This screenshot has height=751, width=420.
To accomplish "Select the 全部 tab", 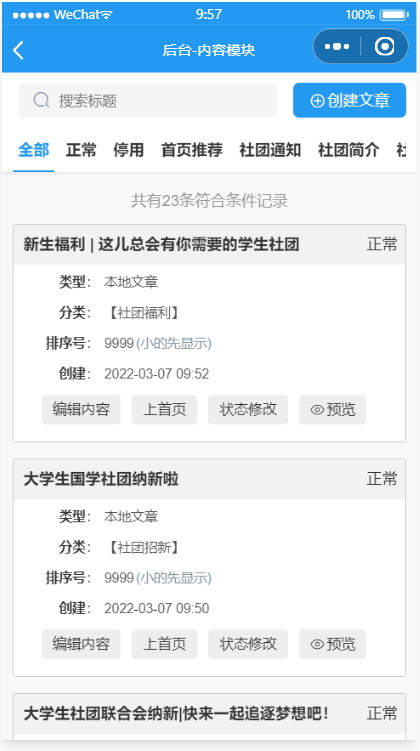I will [x=34, y=150].
